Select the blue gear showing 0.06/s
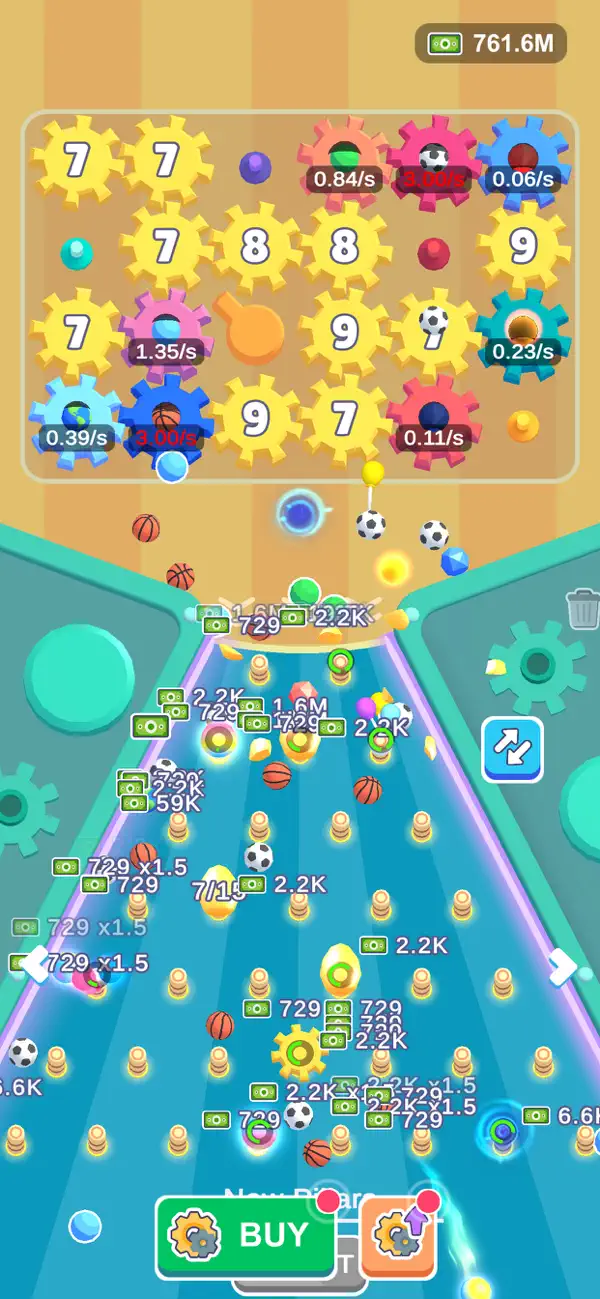600x1299 pixels. [522, 160]
